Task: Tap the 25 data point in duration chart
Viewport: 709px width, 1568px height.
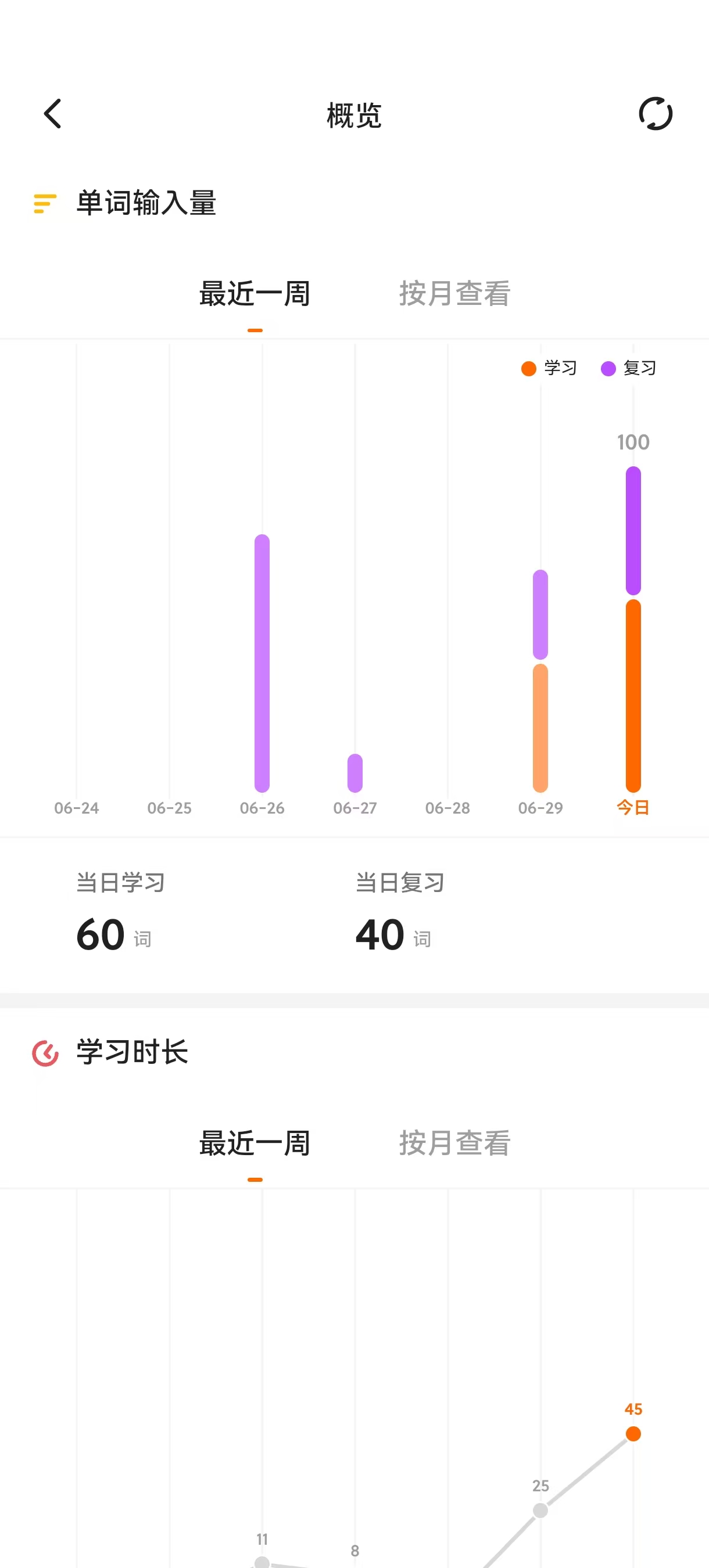Action: [x=540, y=1511]
